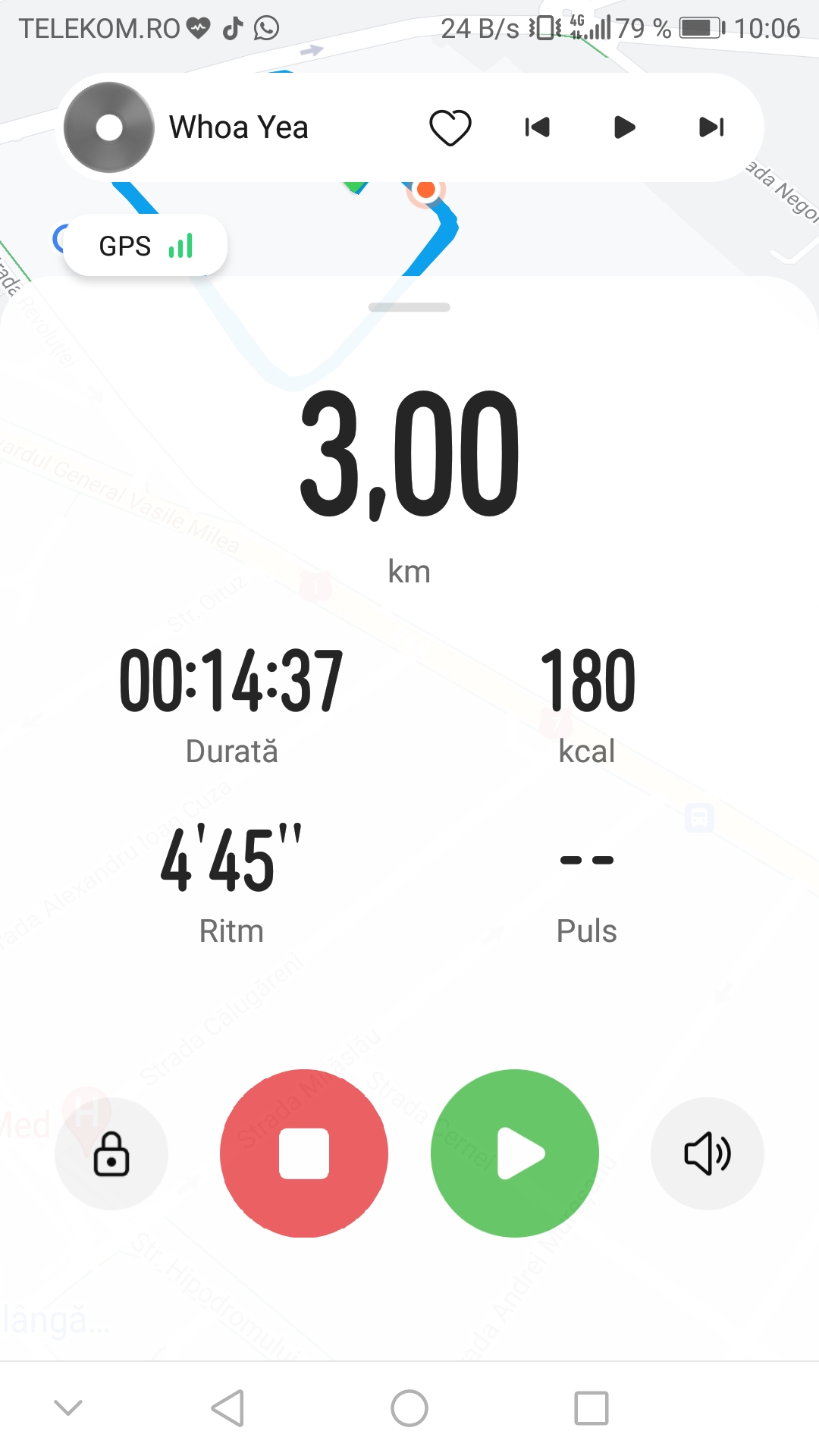Skip to the next track

pyautogui.click(x=711, y=127)
